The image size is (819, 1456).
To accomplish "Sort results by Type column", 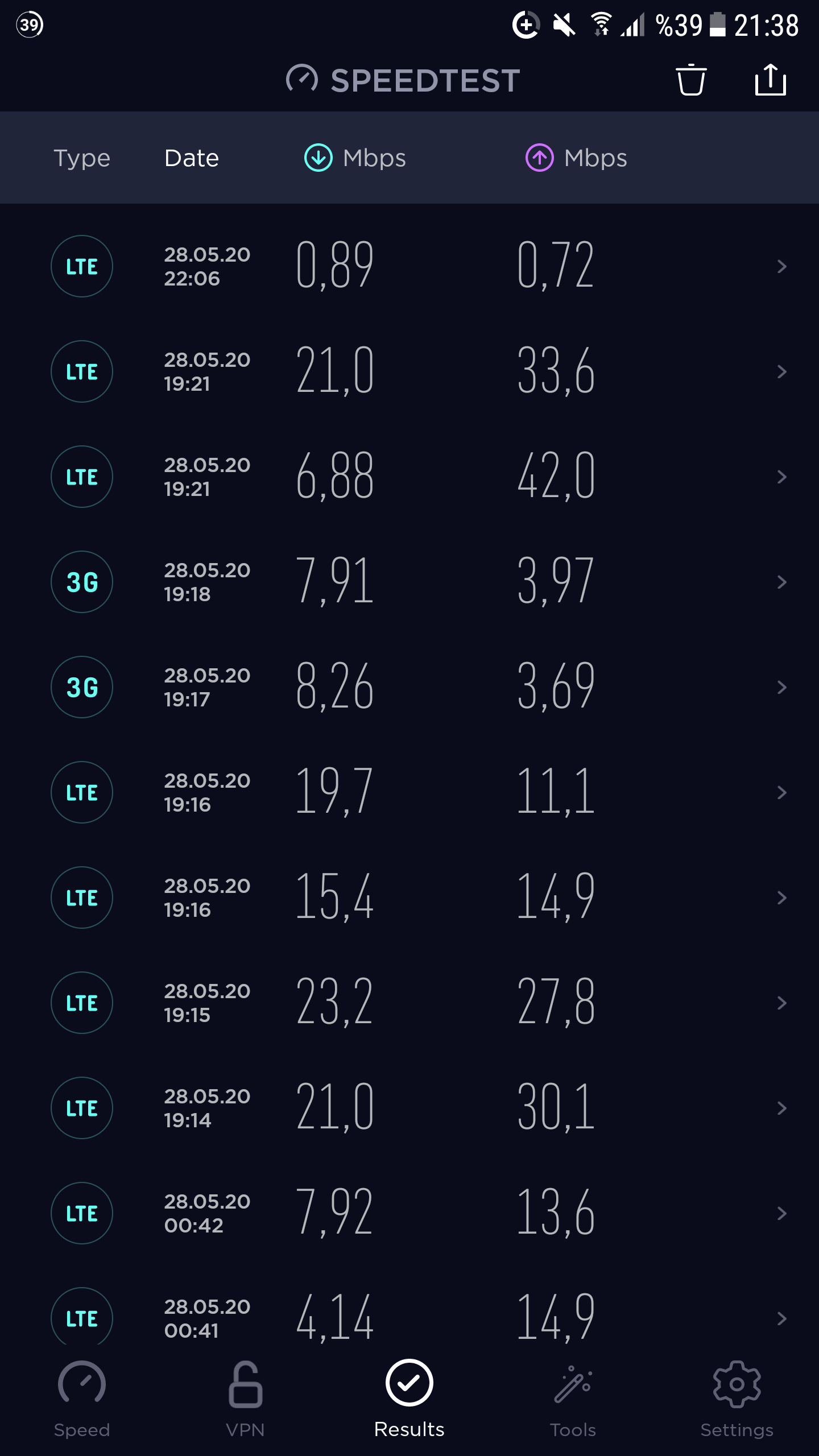I will coord(82,158).
